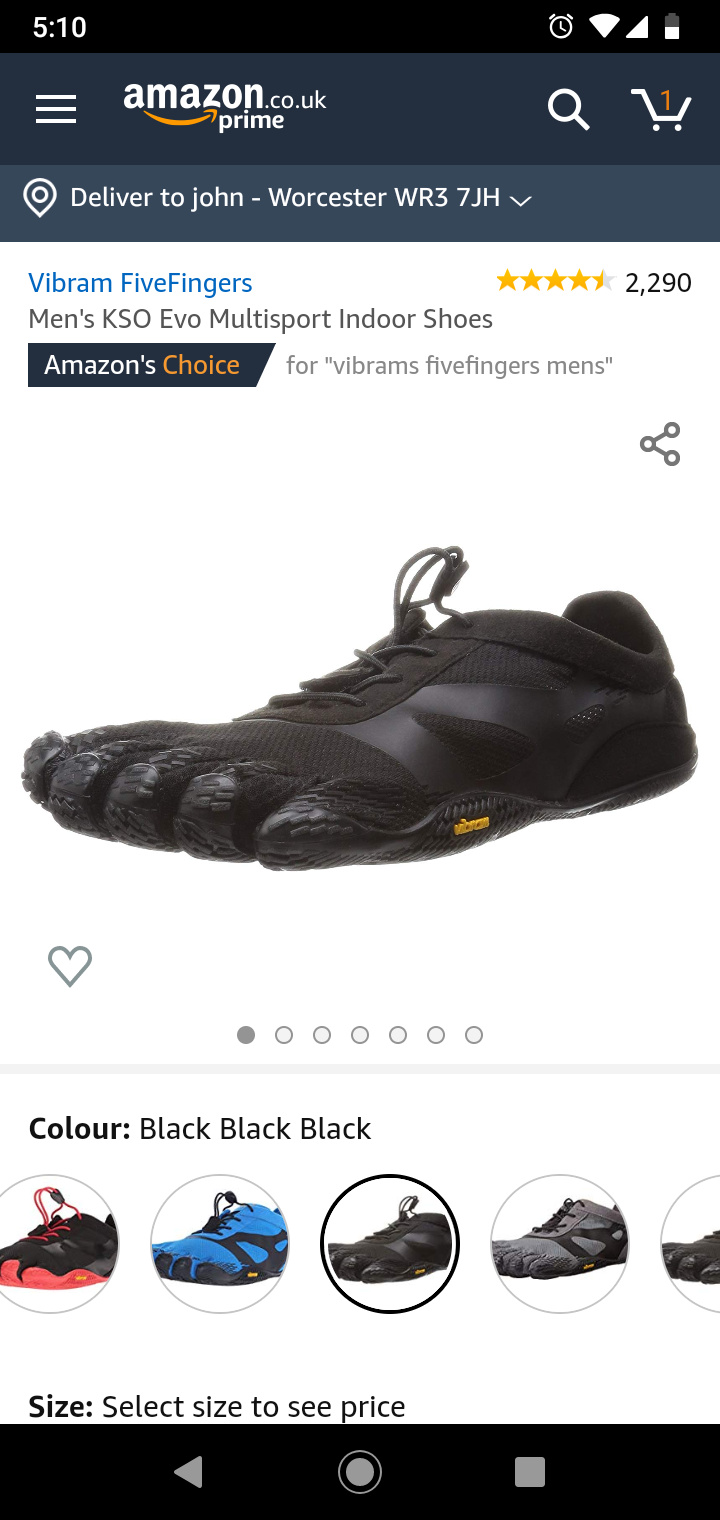The image size is (720, 1520).
Task: Open the main black shoe product image
Action: pos(360,710)
